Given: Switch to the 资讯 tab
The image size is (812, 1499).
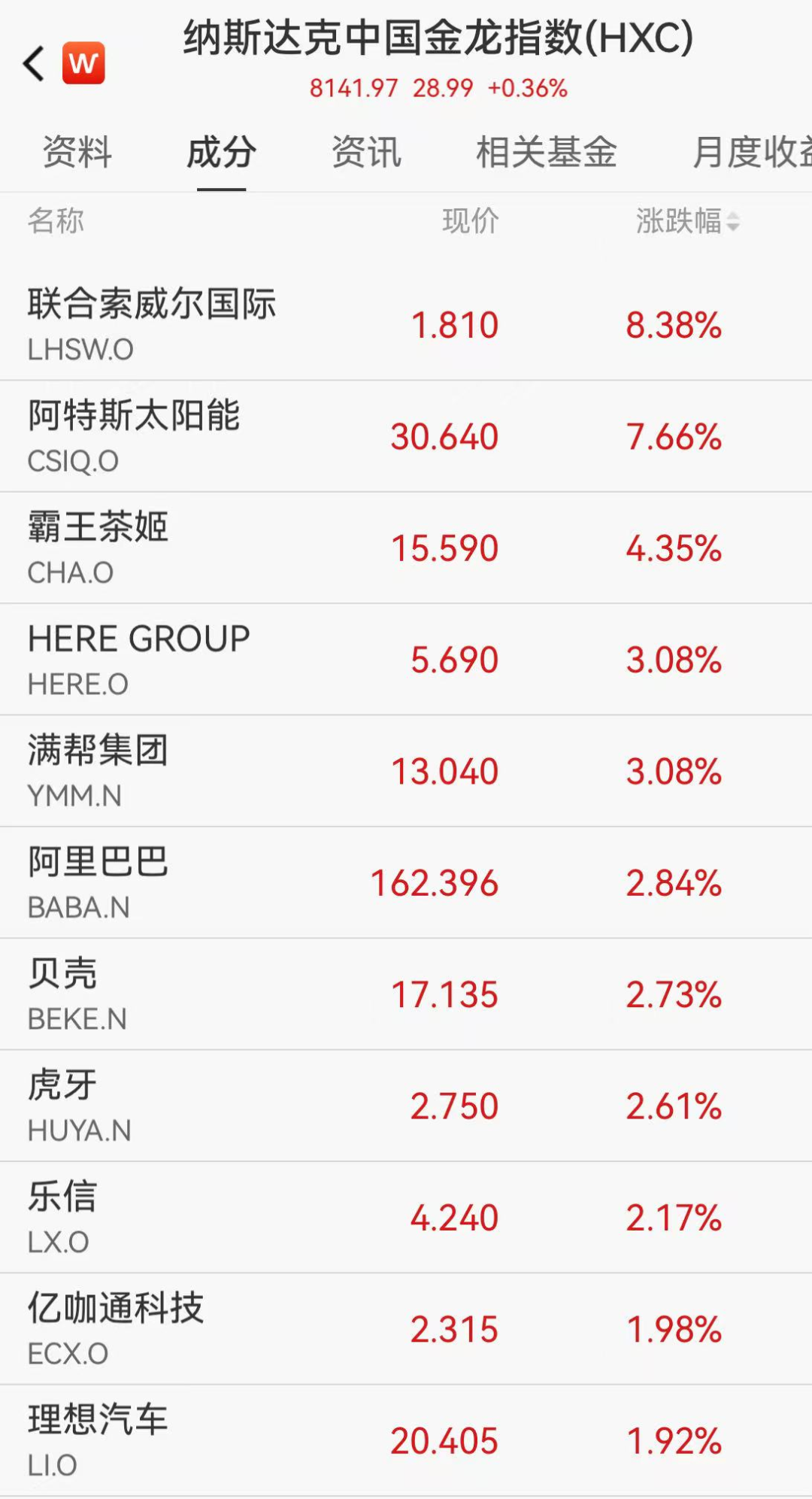Looking at the screenshot, I should tap(365, 153).
